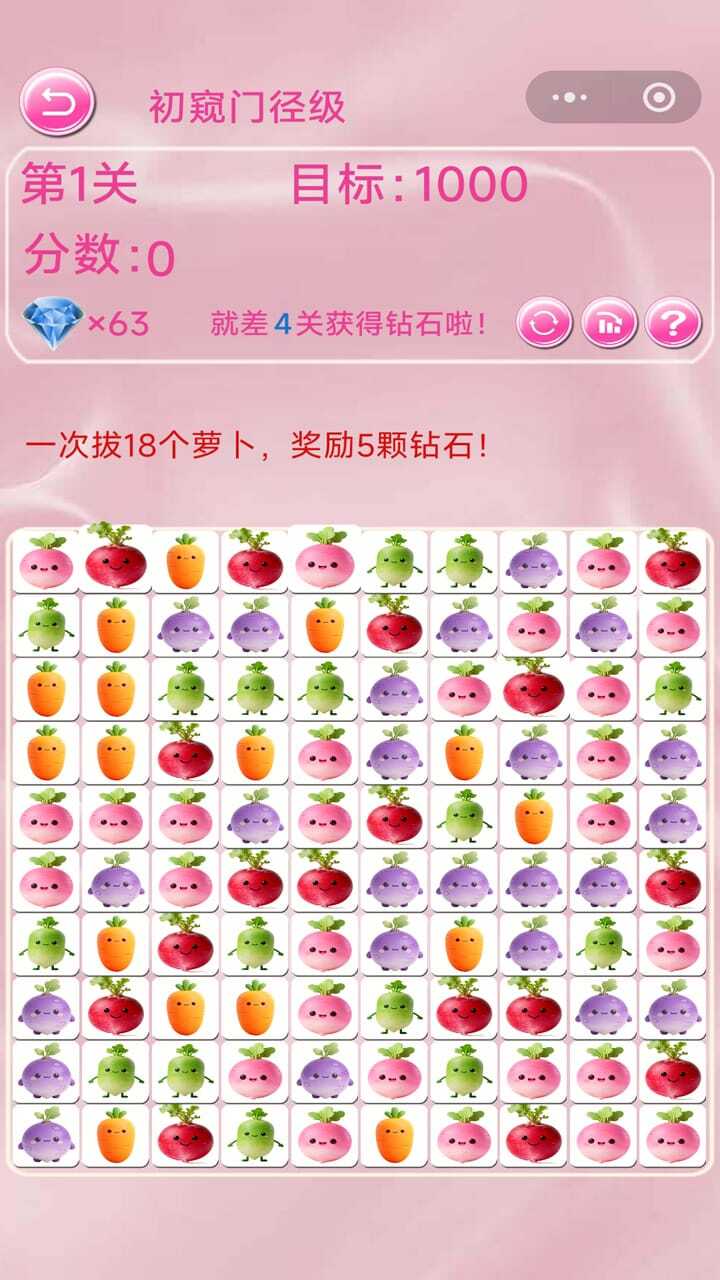Tap the pink refresh board icon
The width and height of the screenshot is (720, 1280).
[544, 324]
